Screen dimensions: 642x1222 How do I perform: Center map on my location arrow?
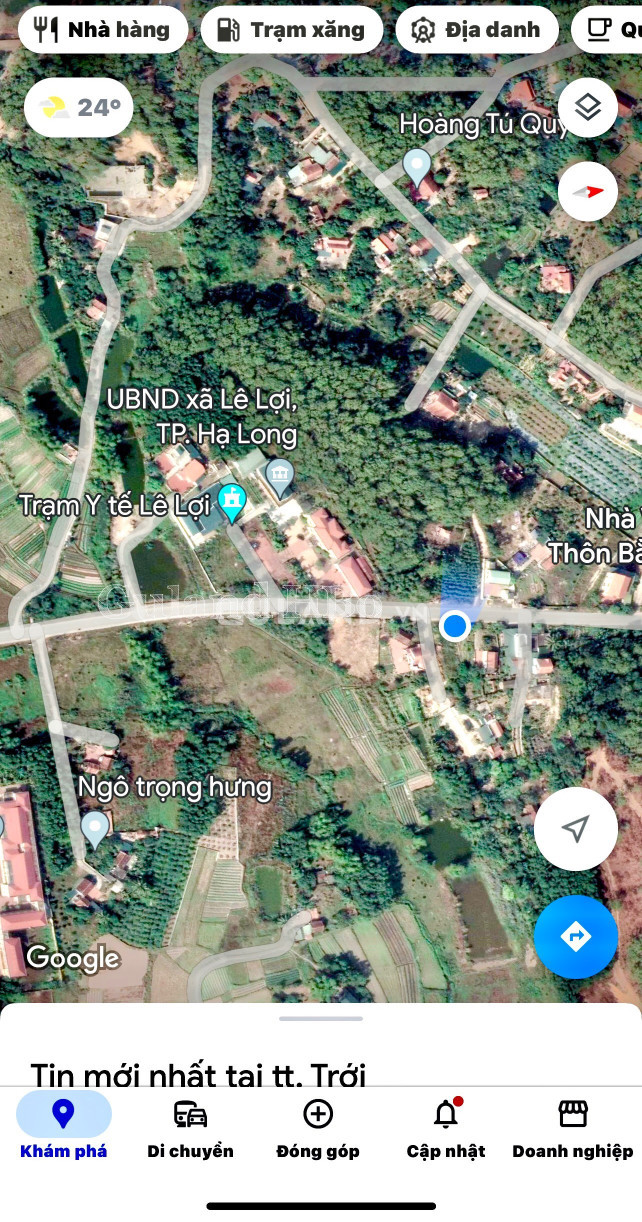[x=576, y=828]
